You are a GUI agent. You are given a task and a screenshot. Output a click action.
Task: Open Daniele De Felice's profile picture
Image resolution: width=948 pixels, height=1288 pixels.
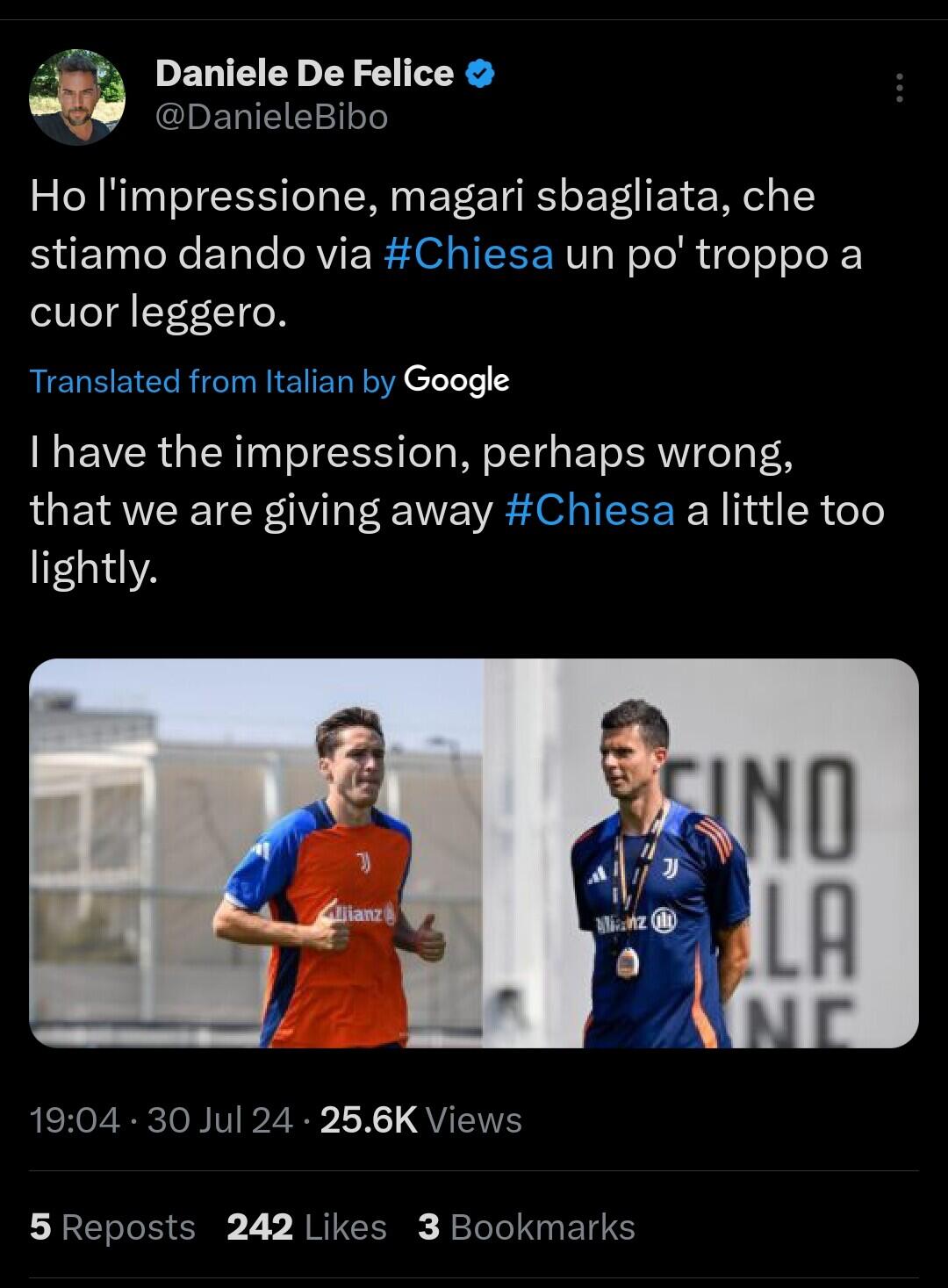point(77,97)
